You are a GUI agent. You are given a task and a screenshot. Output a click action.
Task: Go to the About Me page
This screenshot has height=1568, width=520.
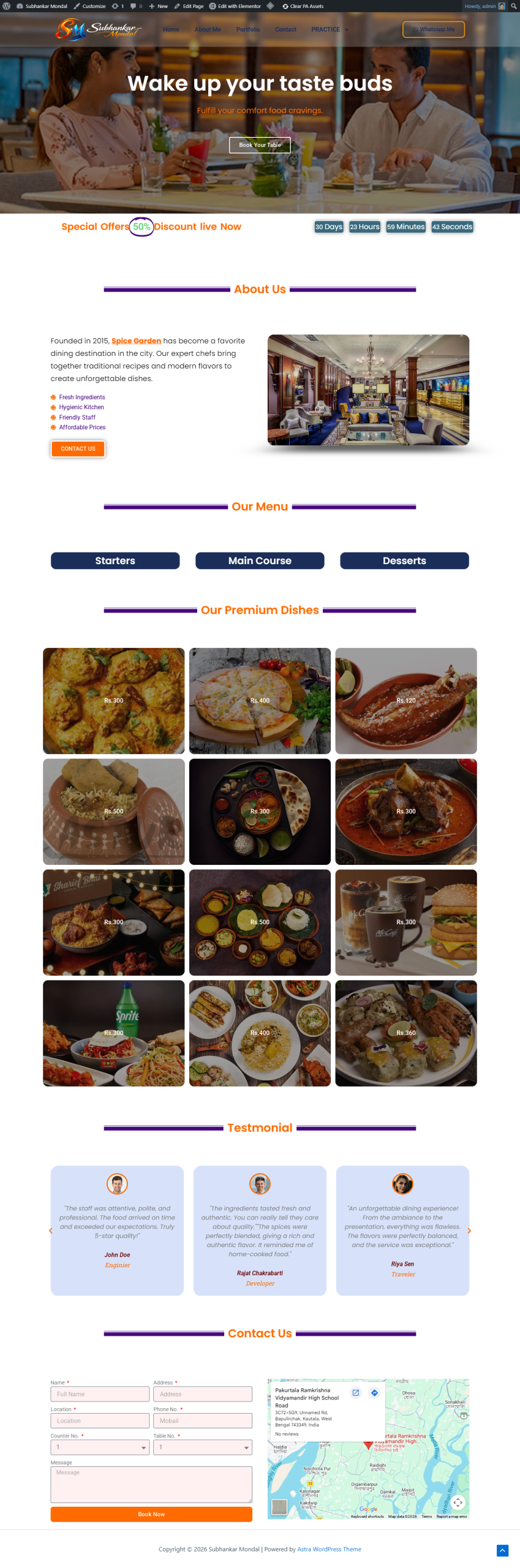click(x=208, y=29)
